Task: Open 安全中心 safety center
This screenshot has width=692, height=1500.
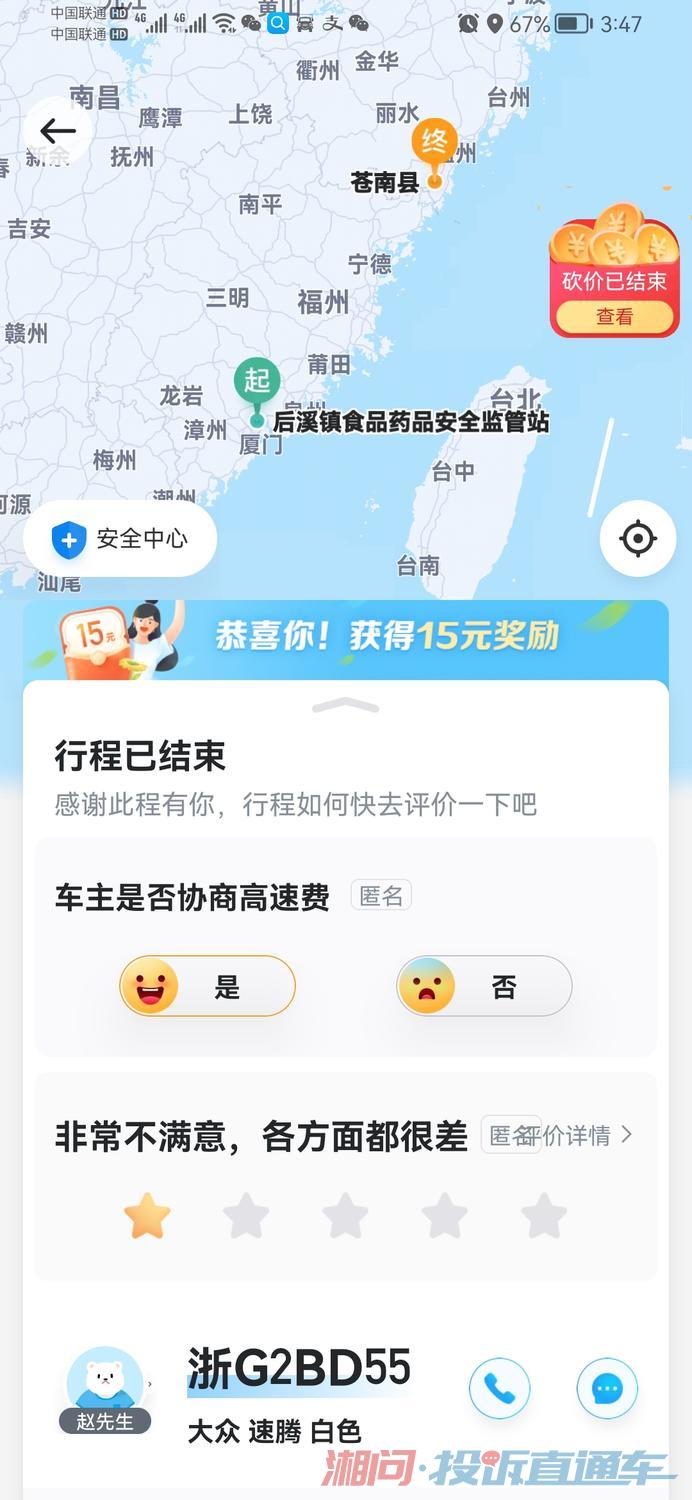Action: (x=120, y=539)
